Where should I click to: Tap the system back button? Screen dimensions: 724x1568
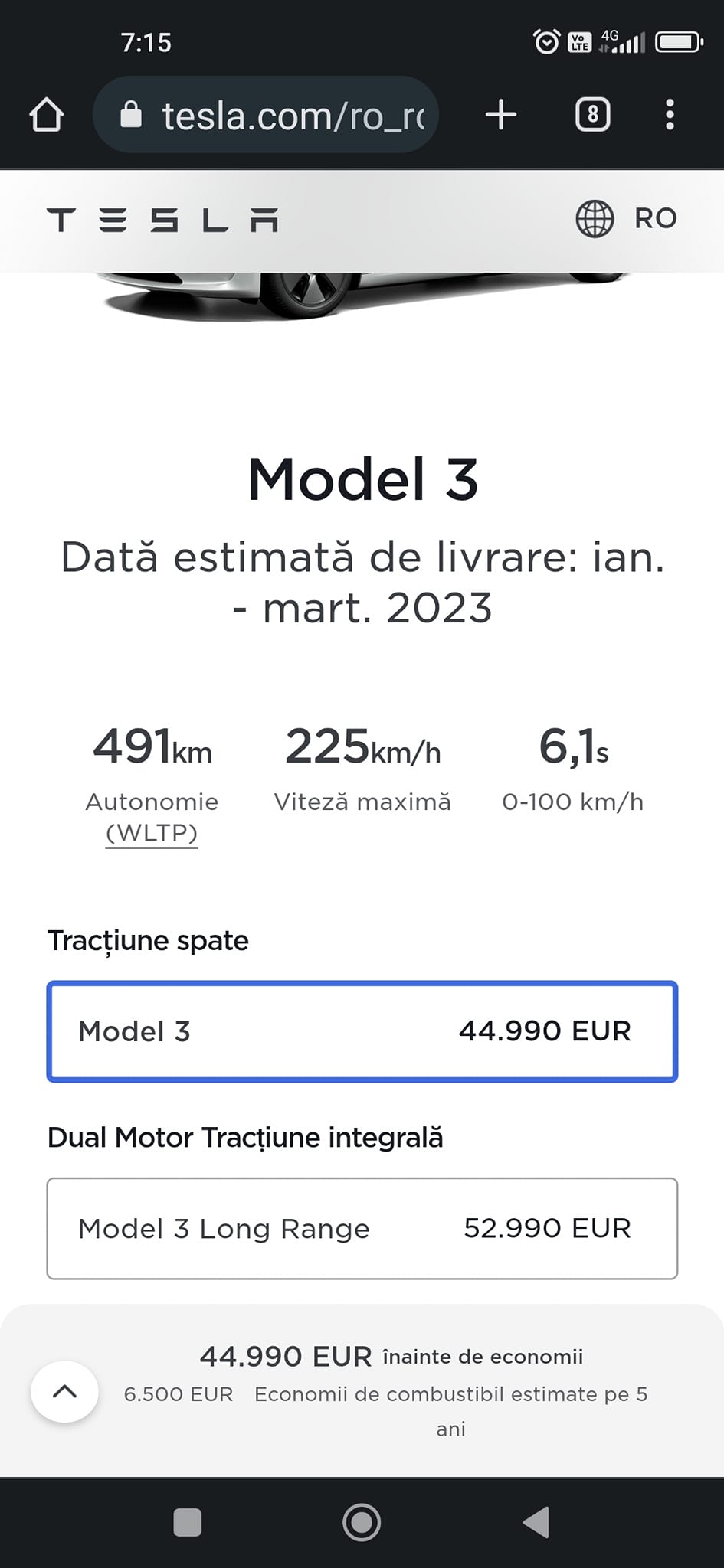point(536,1522)
